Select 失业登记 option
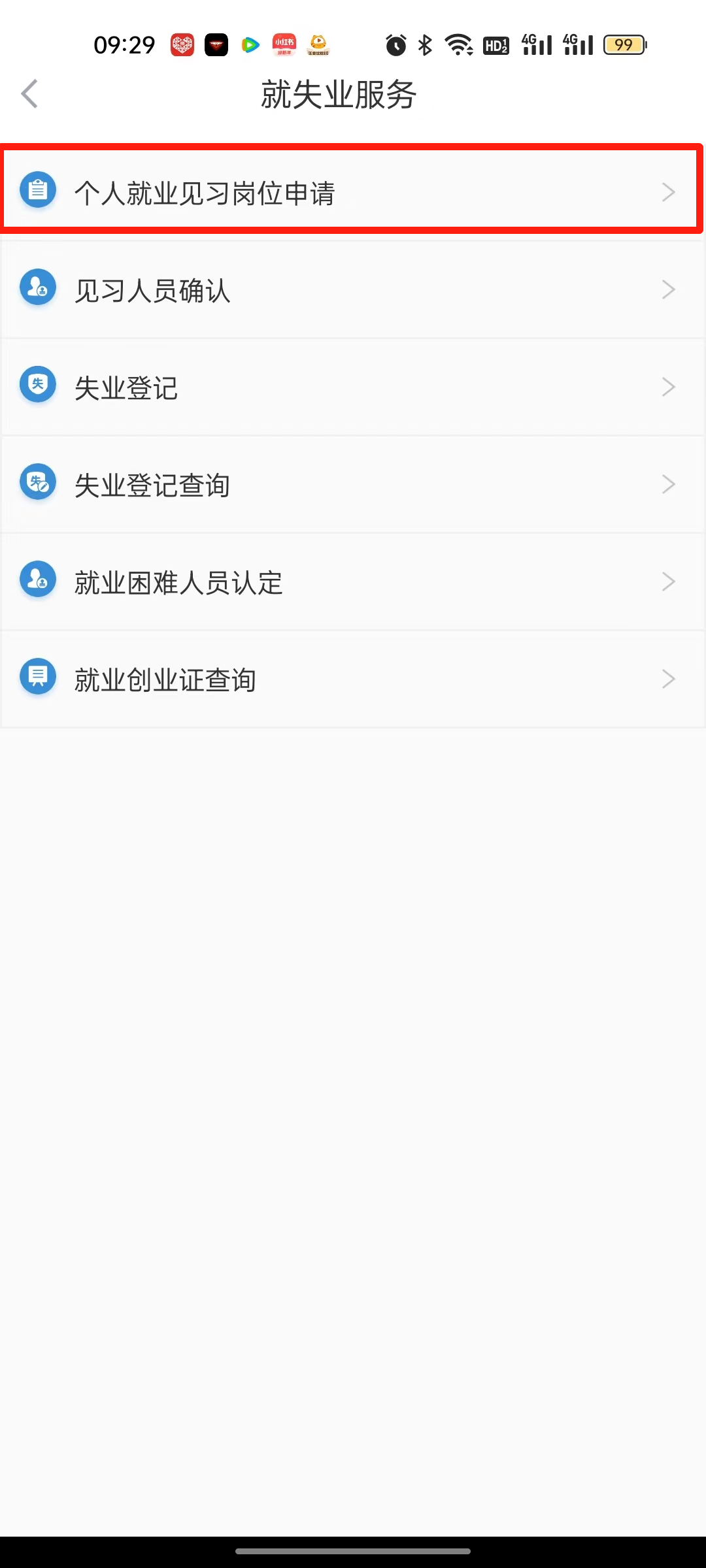The height and width of the screenshot is (1568, 706). 353,387
